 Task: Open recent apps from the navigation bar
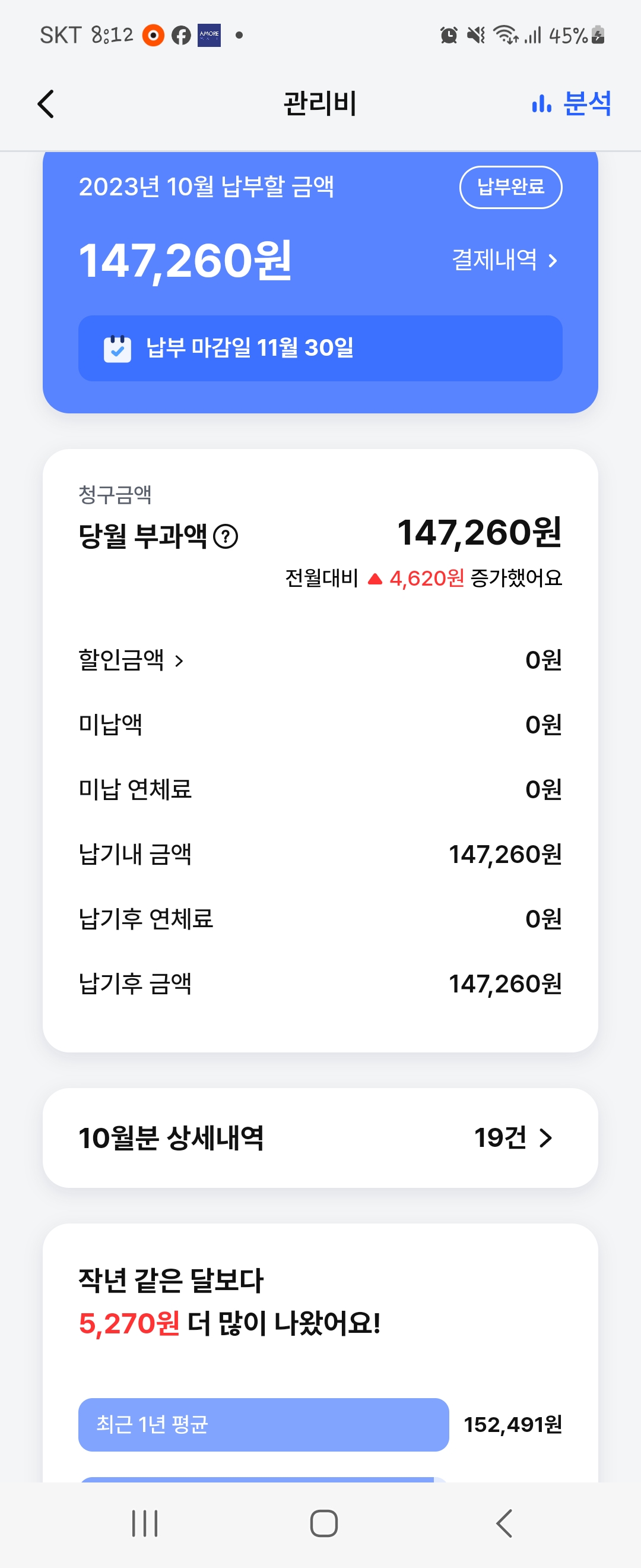click(x=145, y=1523)
